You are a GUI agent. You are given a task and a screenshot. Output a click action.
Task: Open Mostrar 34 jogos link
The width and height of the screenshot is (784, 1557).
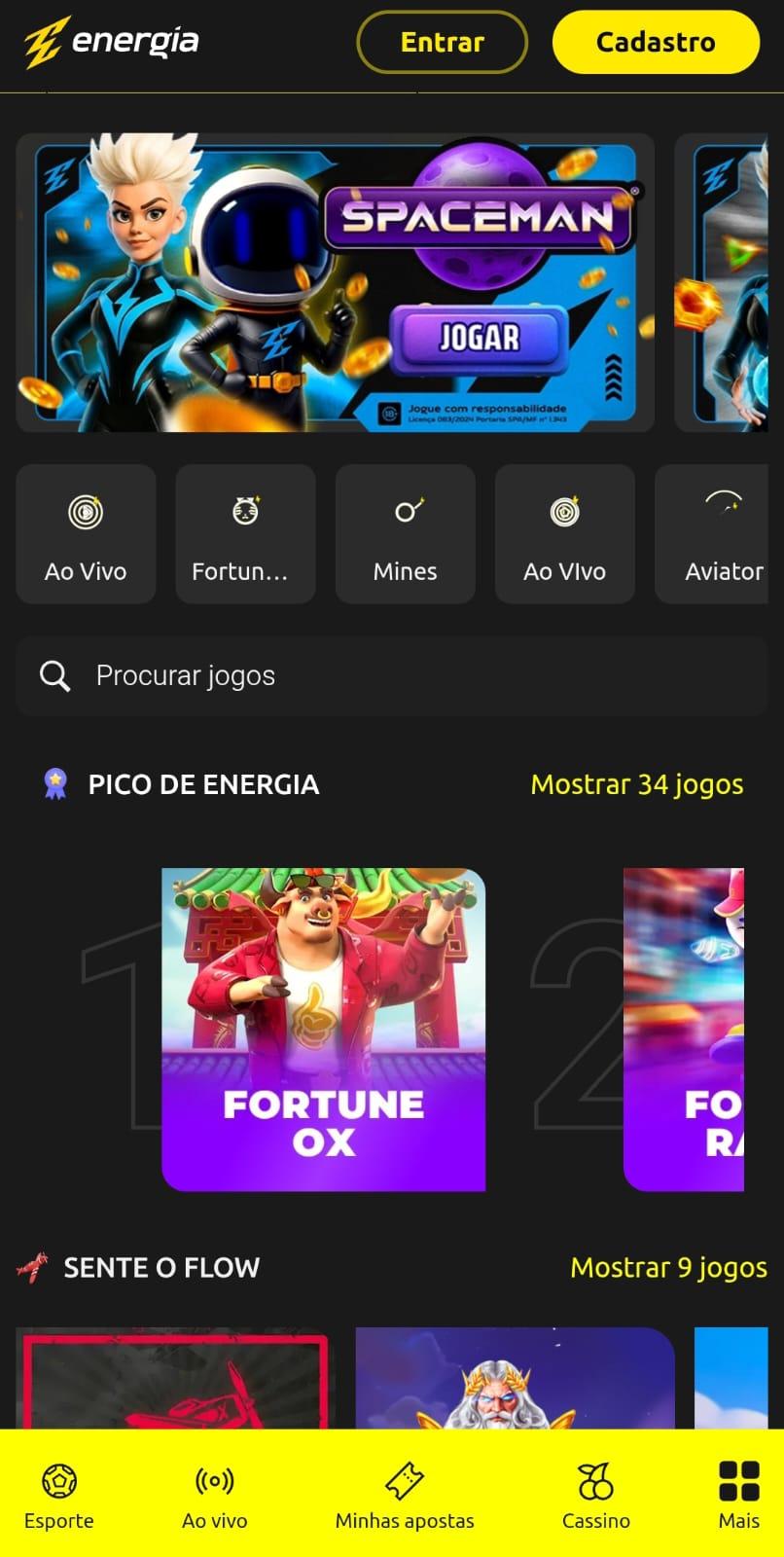(636, 784)
